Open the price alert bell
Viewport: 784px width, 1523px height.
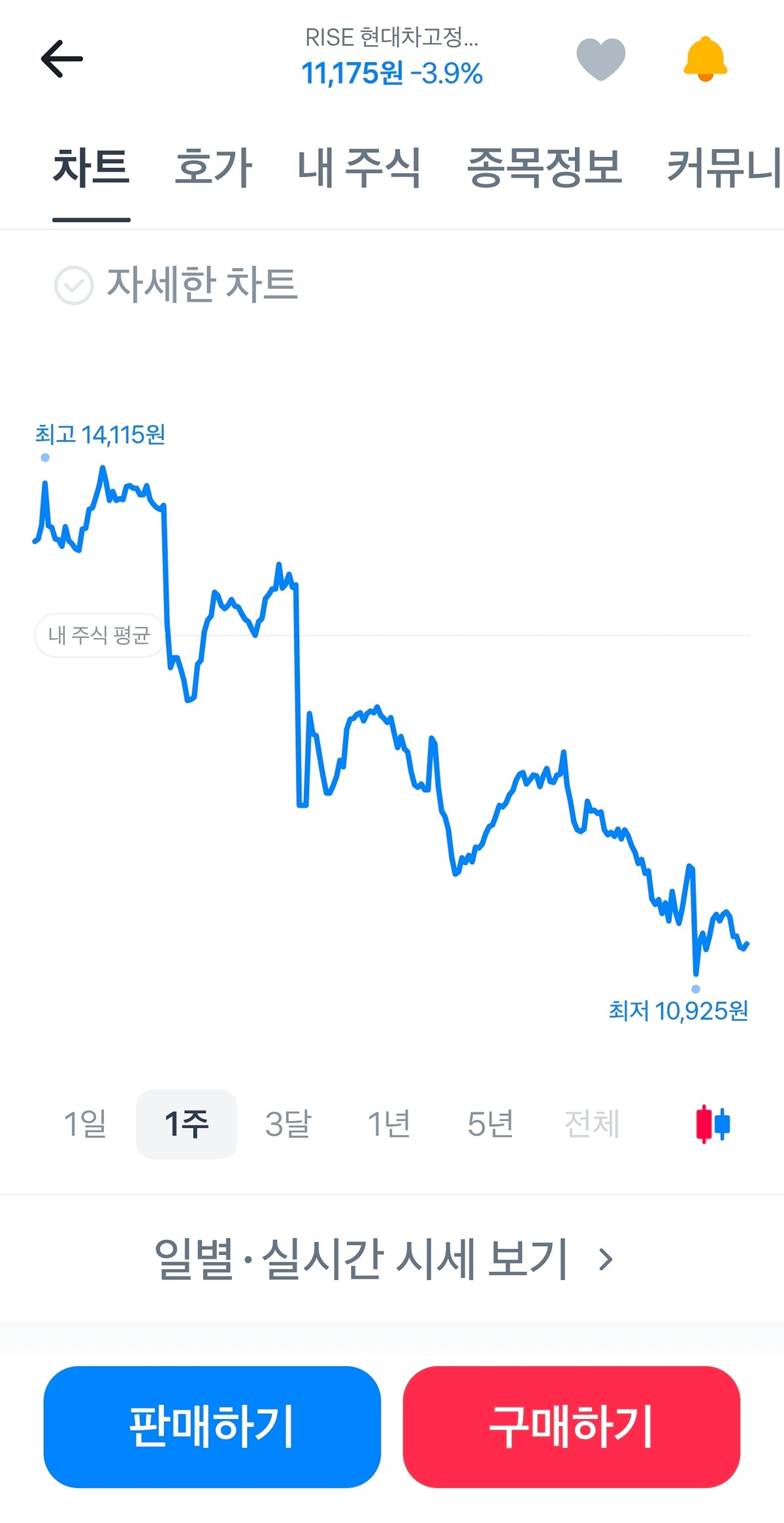coord(705,59)
